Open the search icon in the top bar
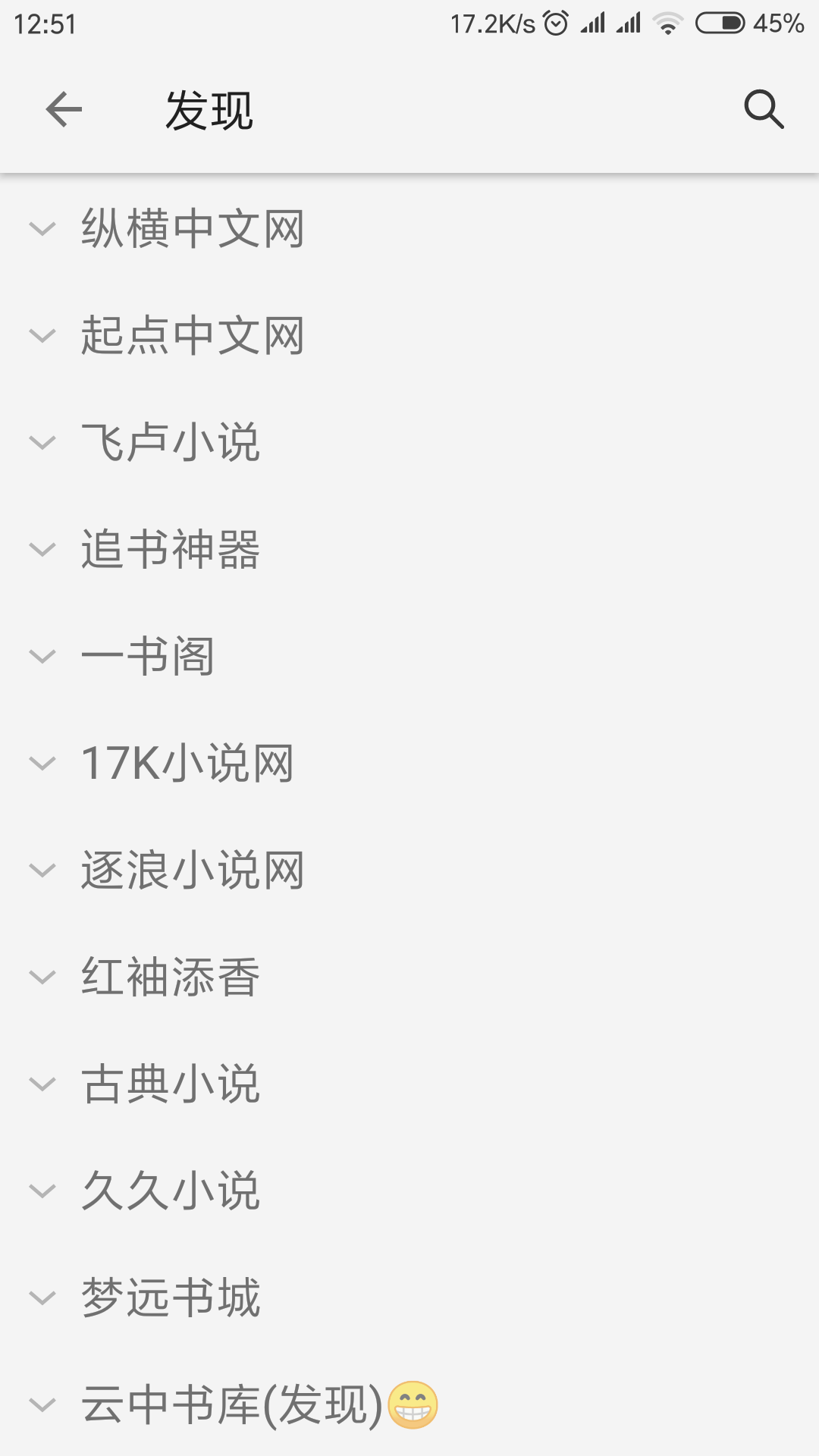 coord(763,110)
